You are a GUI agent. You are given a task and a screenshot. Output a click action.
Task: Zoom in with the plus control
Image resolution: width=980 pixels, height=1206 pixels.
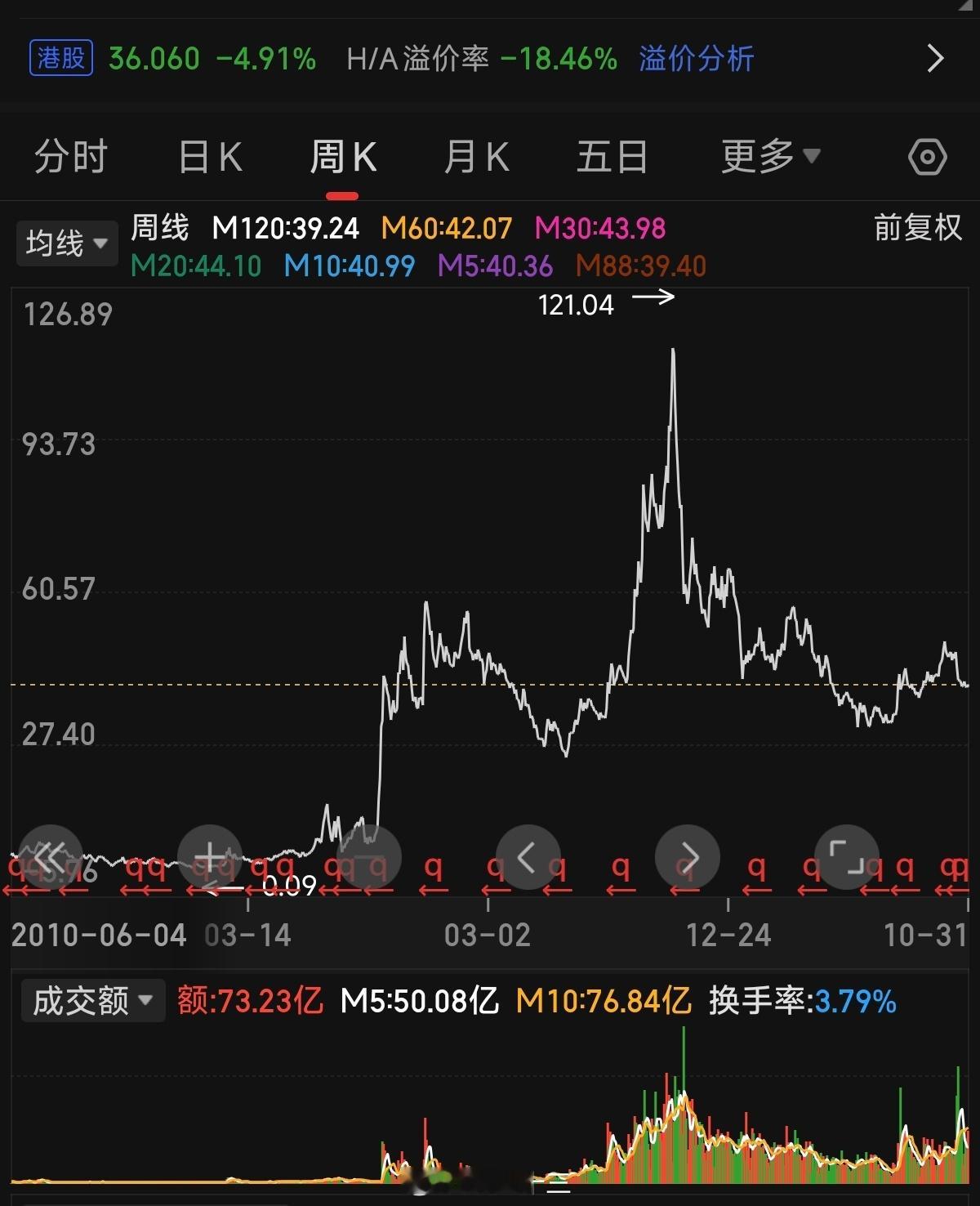point(209,856)
